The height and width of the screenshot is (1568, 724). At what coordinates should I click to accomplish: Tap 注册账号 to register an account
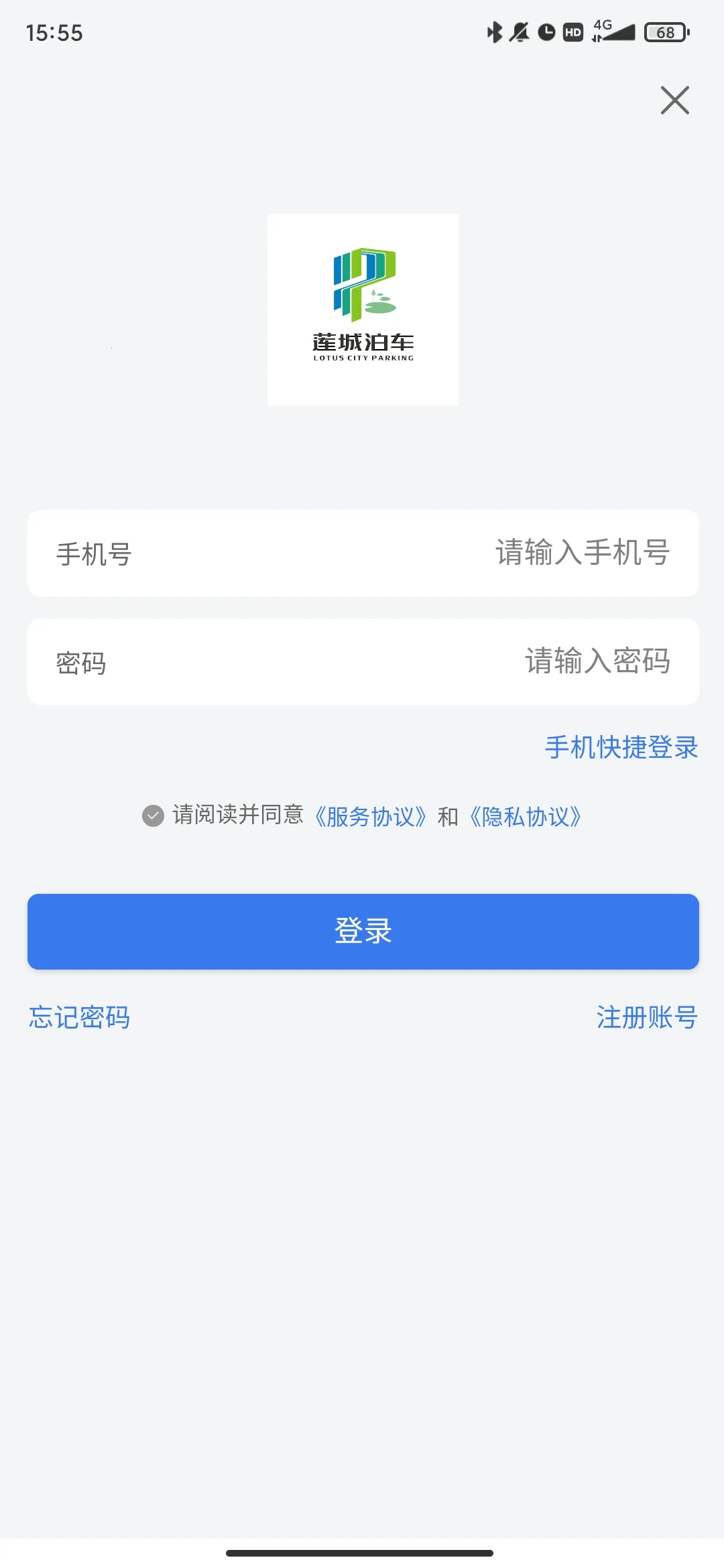(x=646, y=1017)
